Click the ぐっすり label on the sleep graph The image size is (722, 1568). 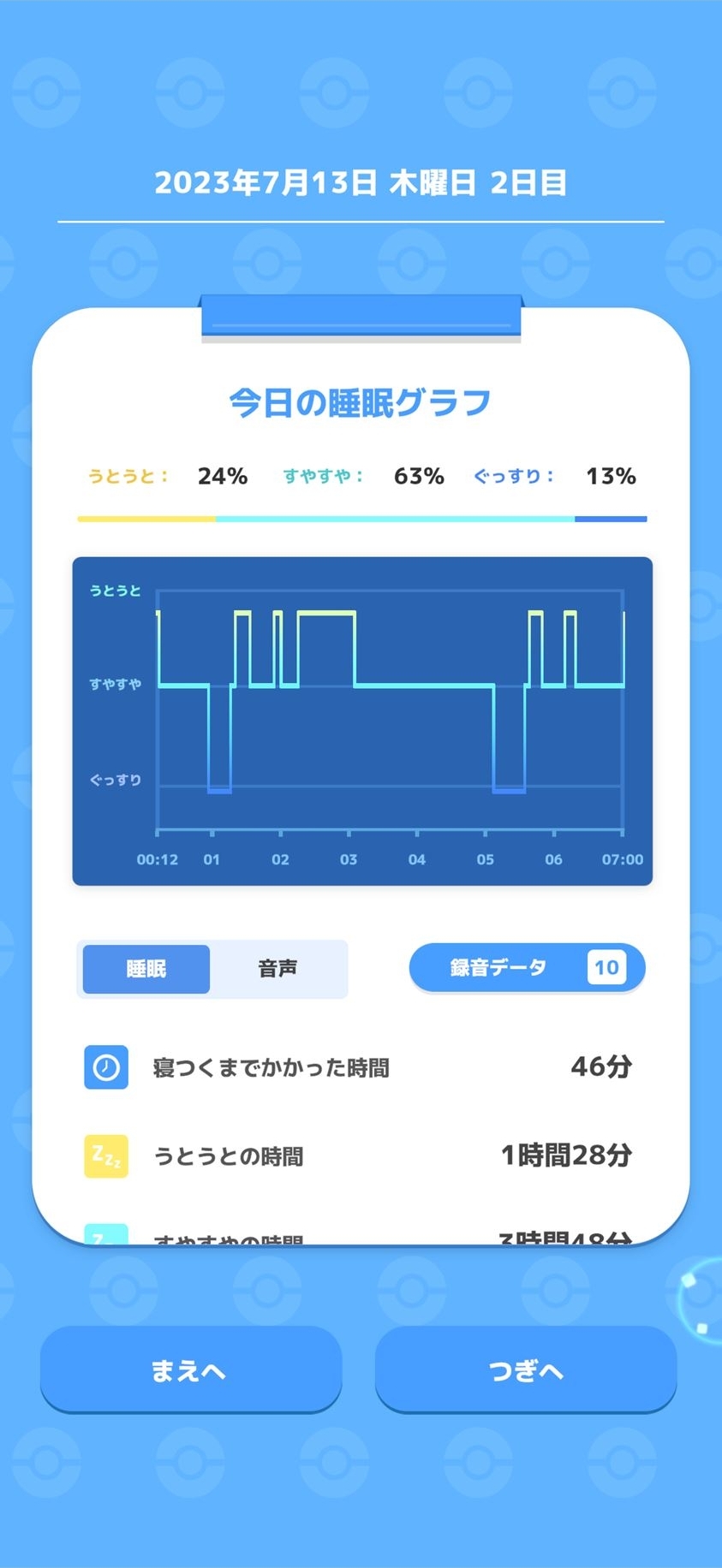tap(114, 780)
